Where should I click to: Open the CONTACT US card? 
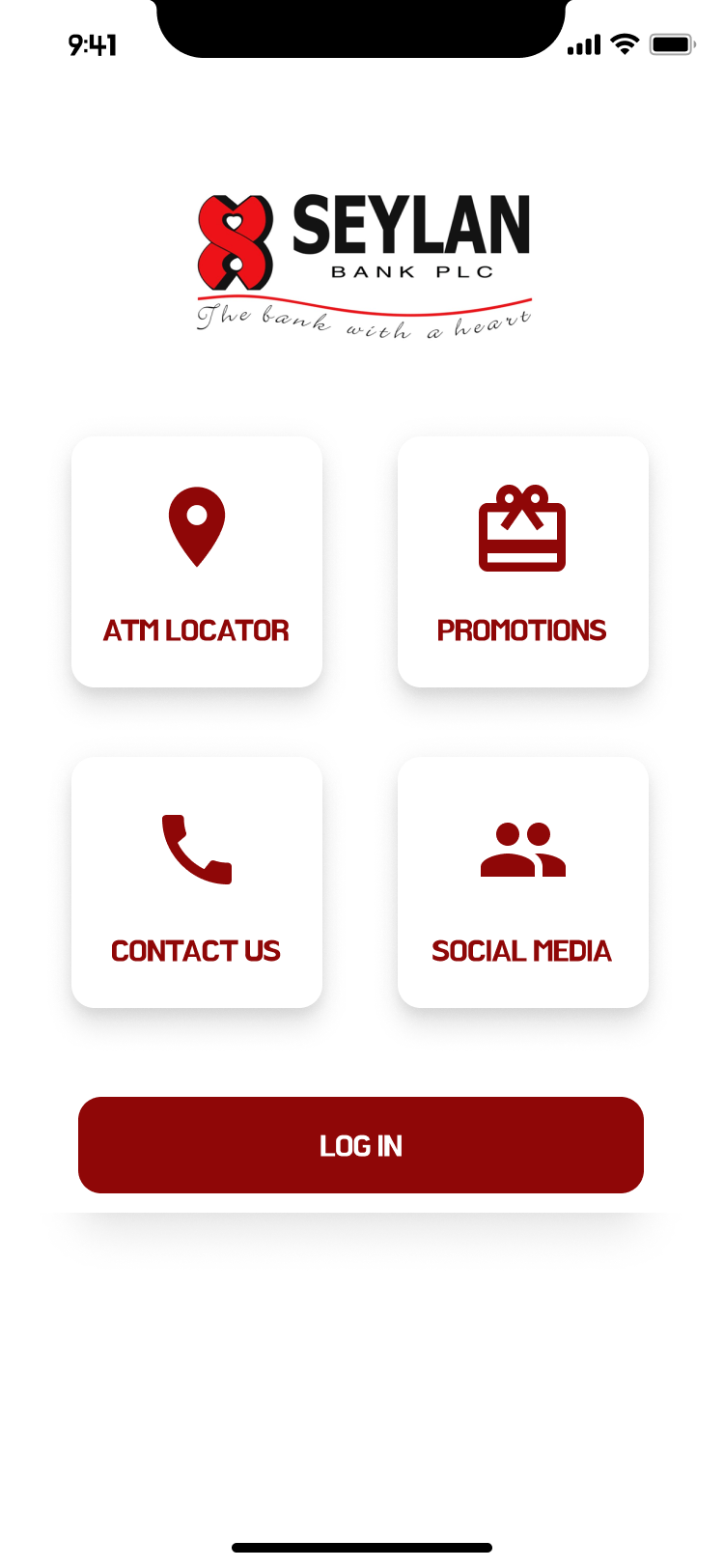pos(197,882)
